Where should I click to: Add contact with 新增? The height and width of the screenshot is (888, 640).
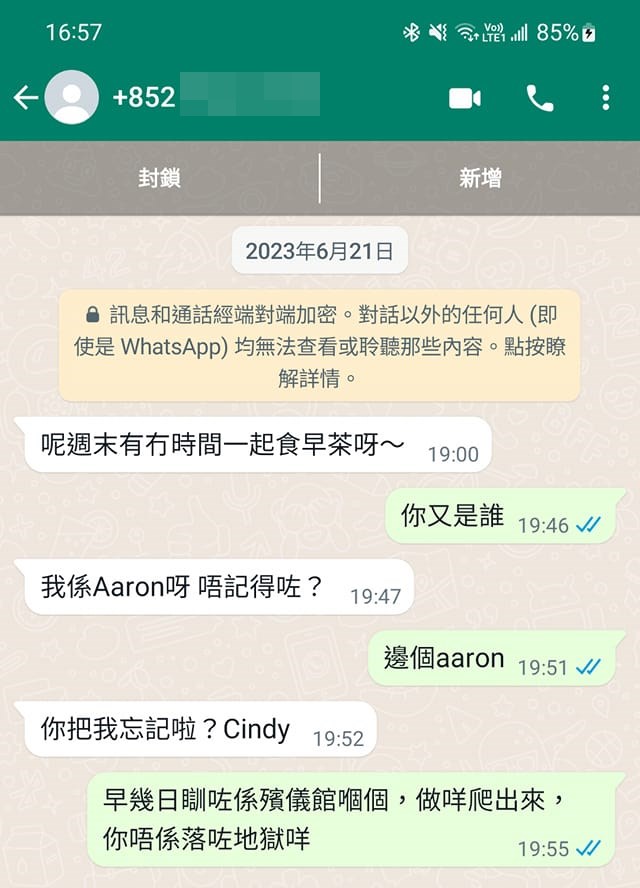point(480,178)
